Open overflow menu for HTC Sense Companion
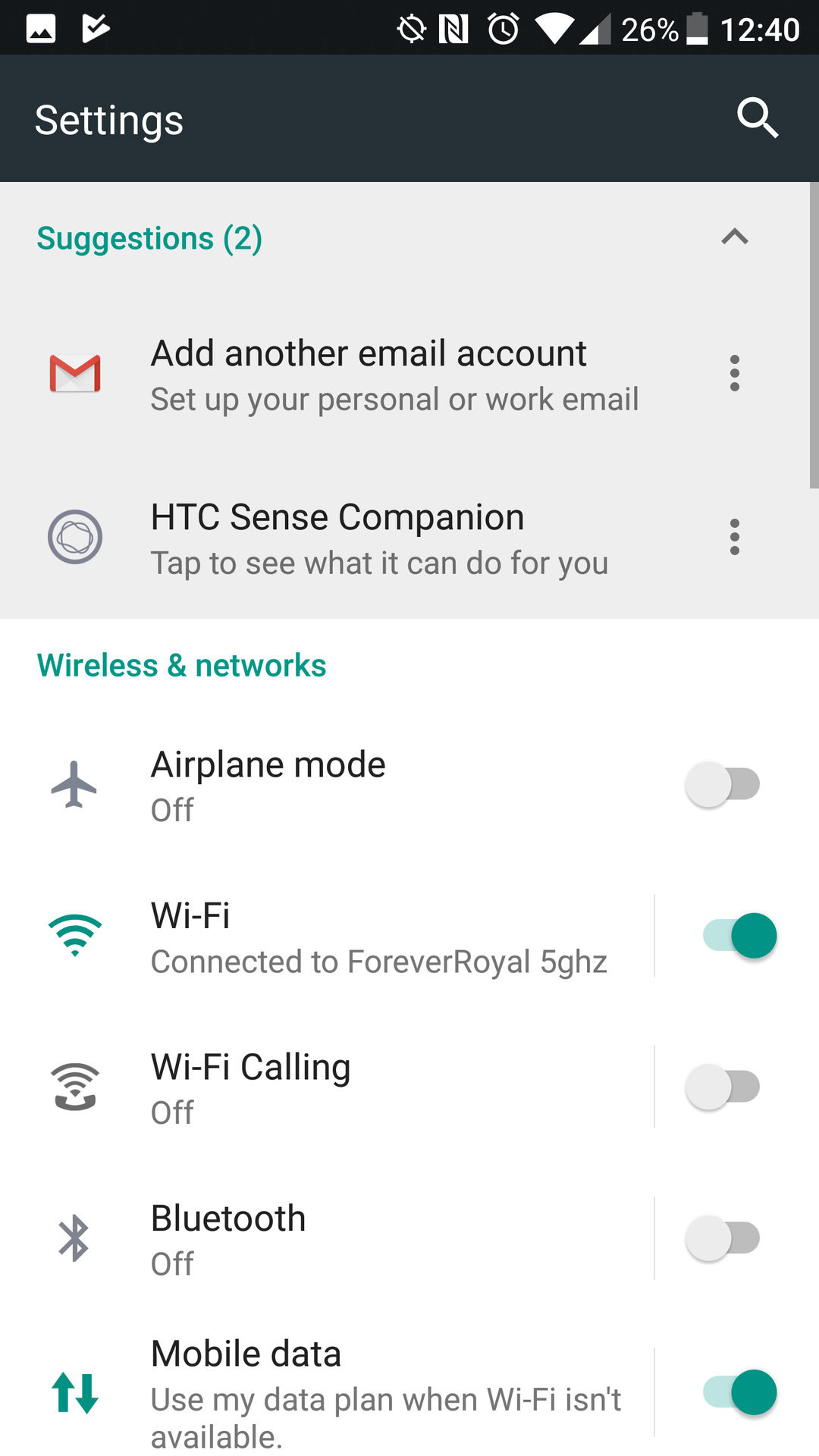The width and height of the screenshot is (819, 1456). coord(734,537)
